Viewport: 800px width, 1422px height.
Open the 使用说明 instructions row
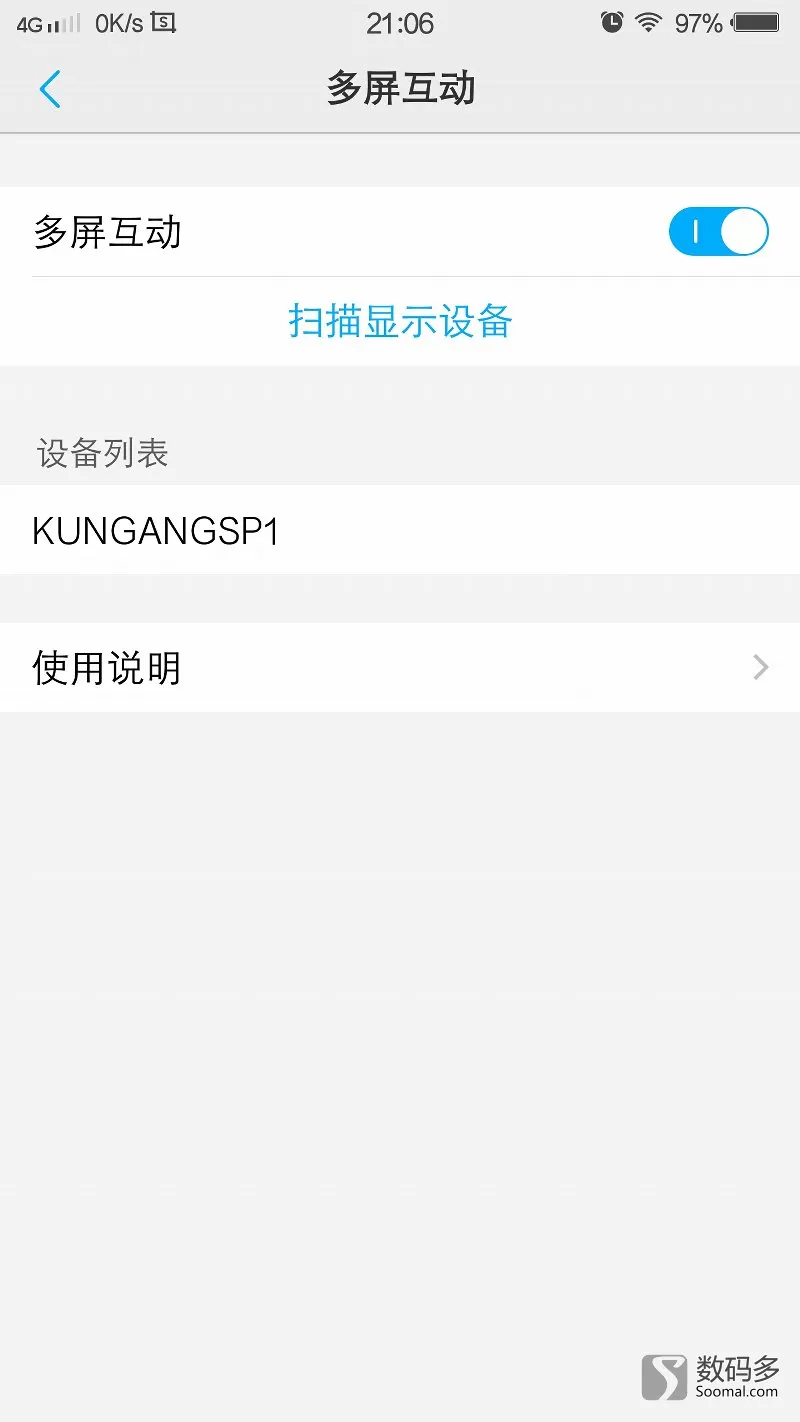coord(400,667)
